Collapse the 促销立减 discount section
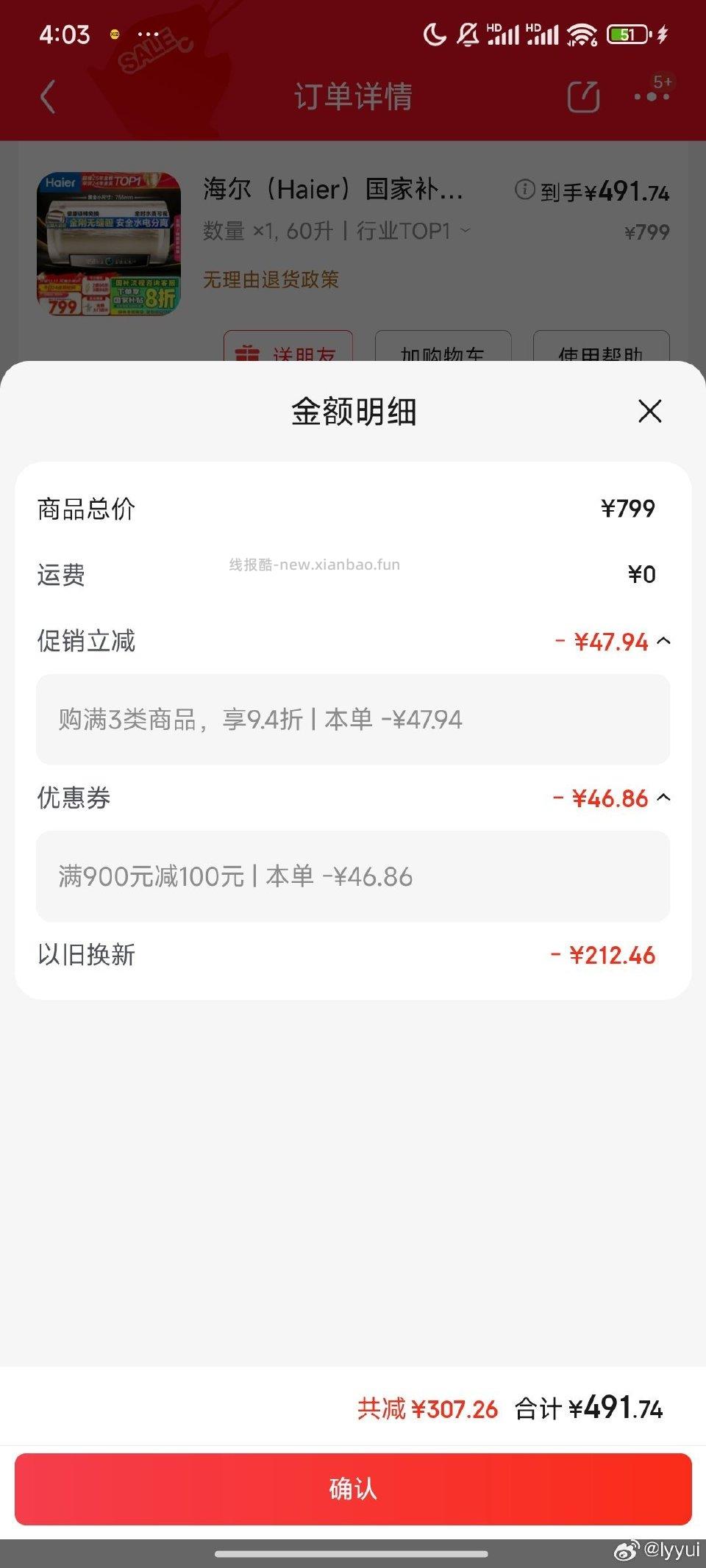The height and width of the screenshot is (1568, 706). 664,641
